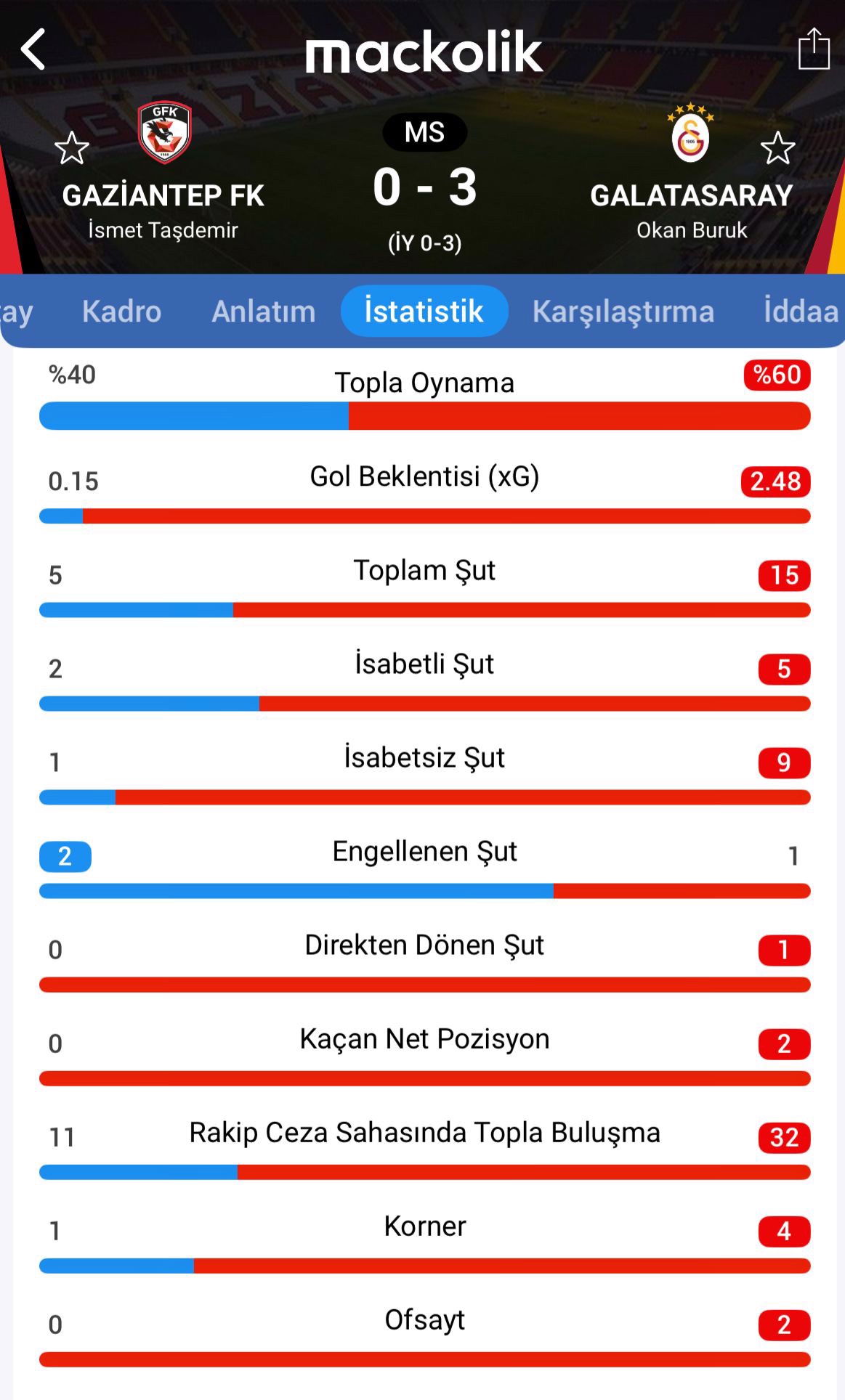This screenshot has height=1400, width=845.
Task: Switch to the Anlatım tab
Action: [264, 311]
